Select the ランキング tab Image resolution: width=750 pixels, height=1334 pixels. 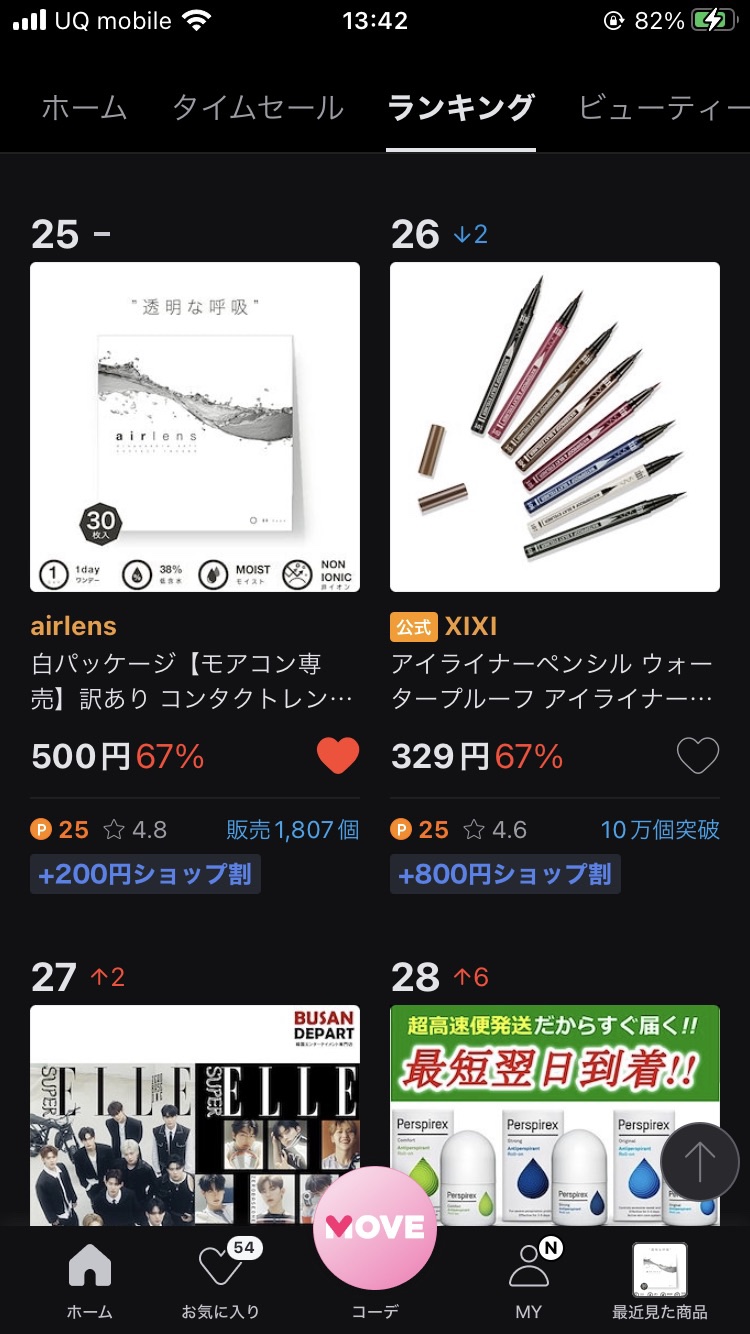(461, 108)
